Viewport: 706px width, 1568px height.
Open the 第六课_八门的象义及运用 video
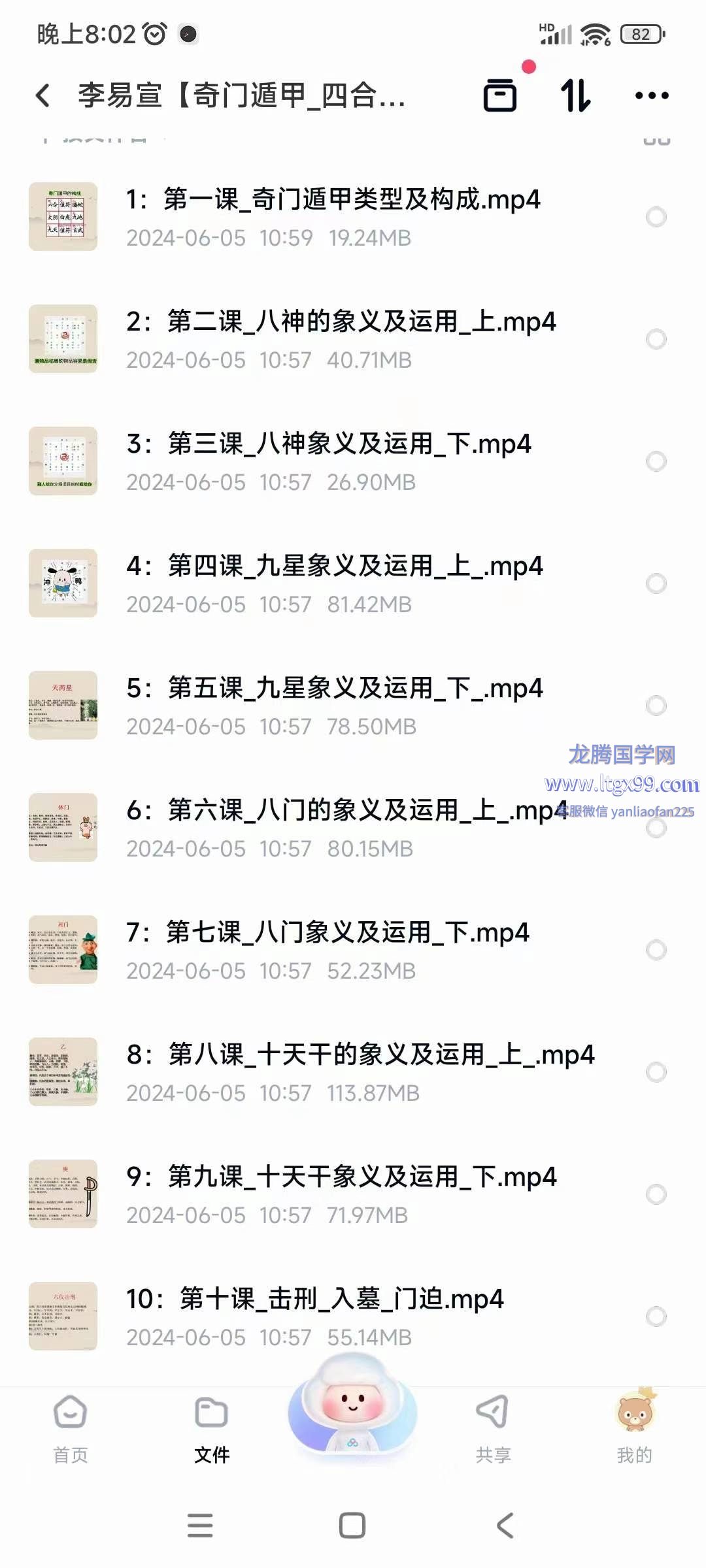coord(346,811)
